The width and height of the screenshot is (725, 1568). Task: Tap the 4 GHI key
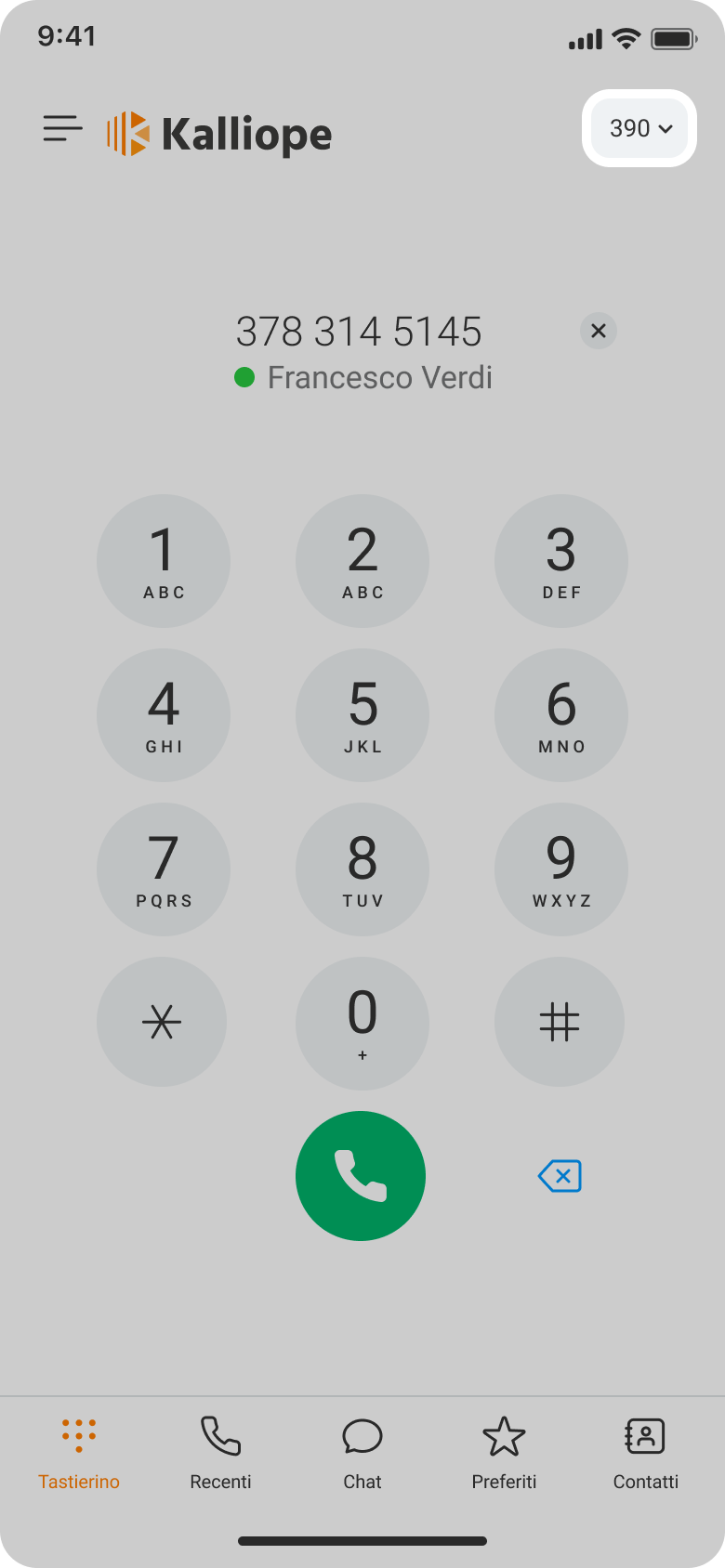click(164, 715)
